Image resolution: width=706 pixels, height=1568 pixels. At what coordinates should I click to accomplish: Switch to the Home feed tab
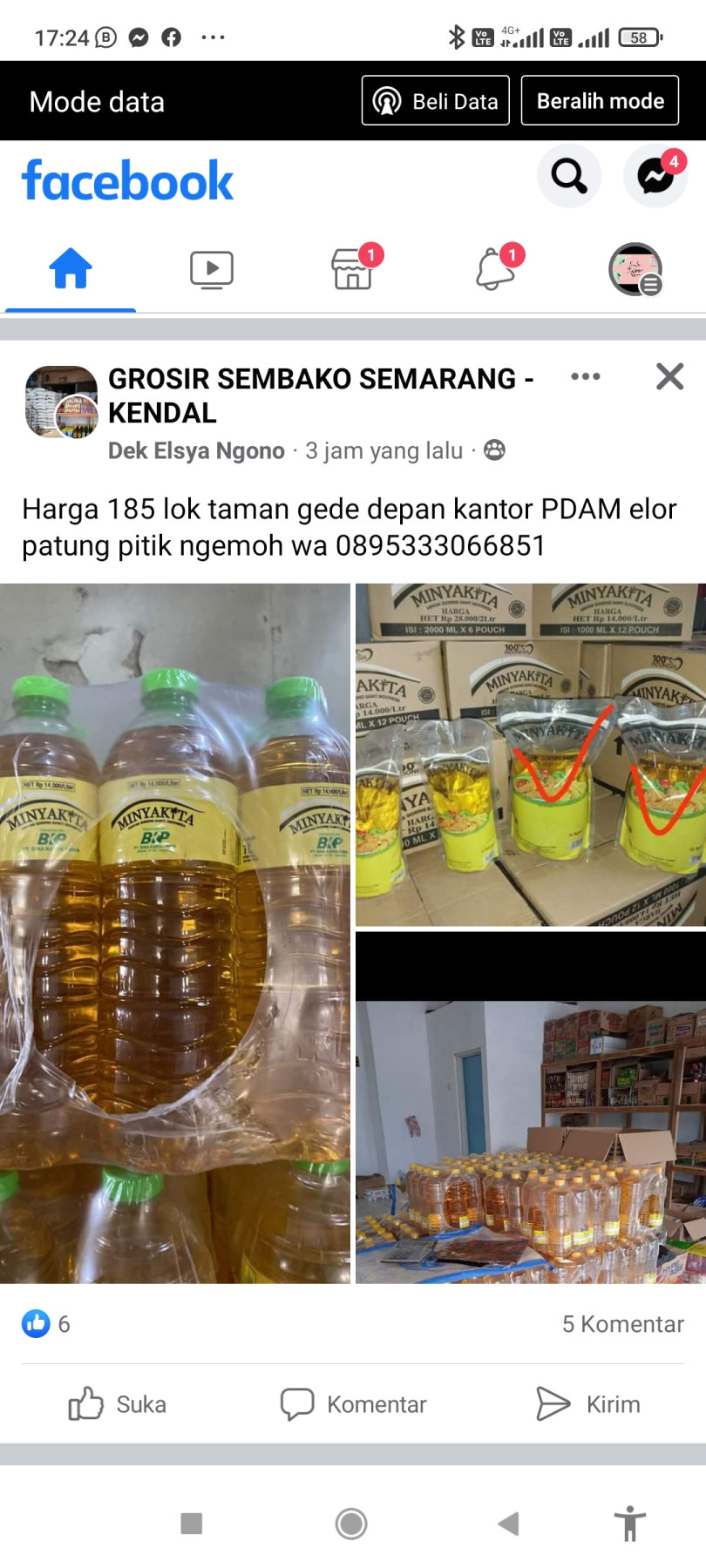pyautogui.click(x=71, y=268)
